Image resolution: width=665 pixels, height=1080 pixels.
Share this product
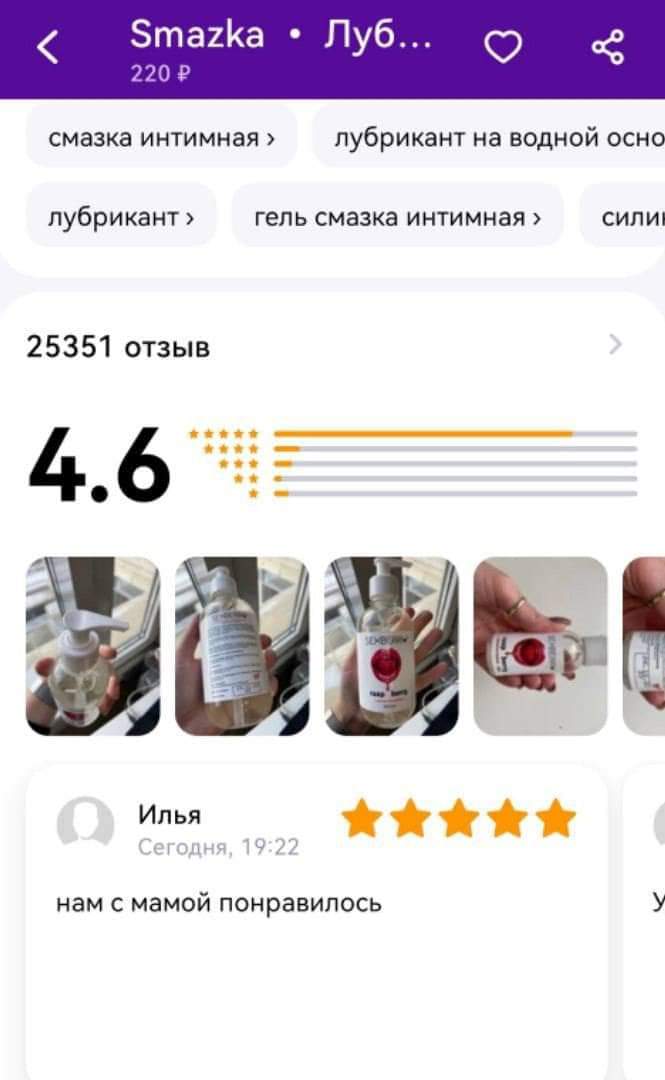(x=607, y=46)
